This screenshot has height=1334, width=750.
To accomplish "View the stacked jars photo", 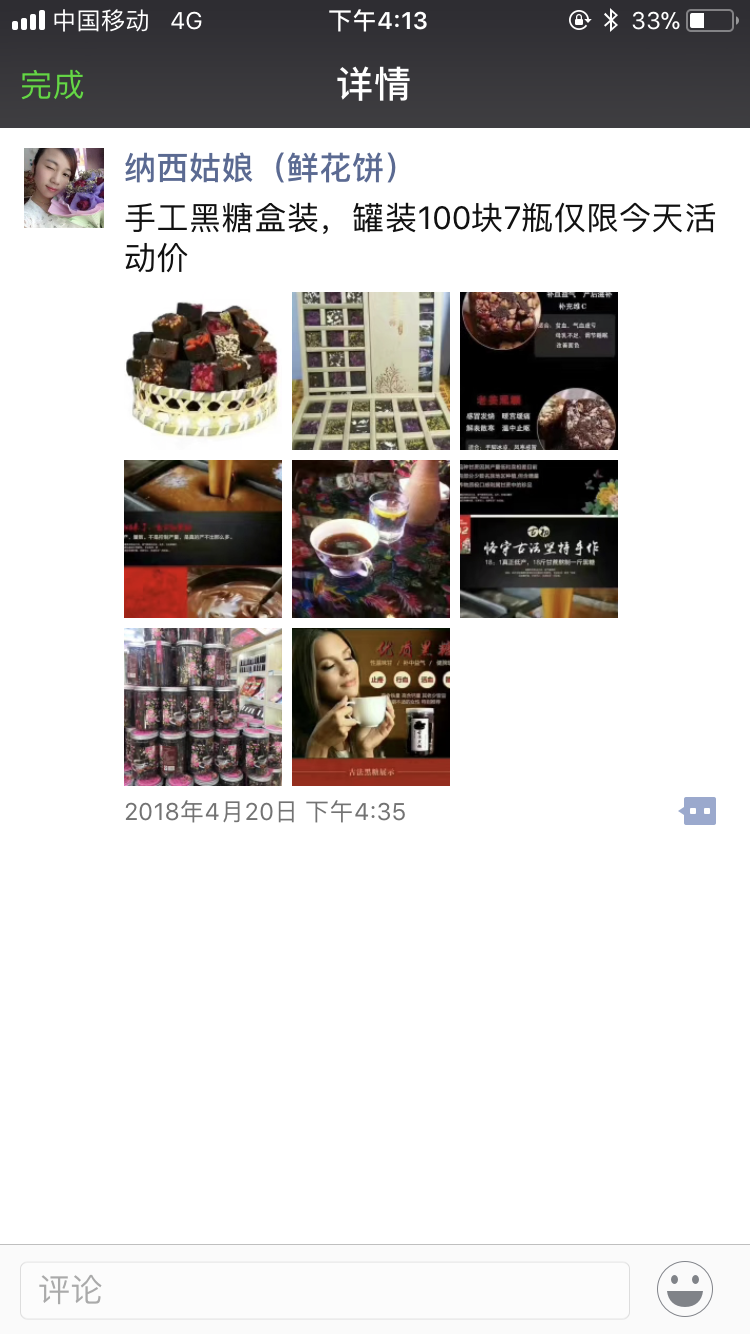I will point(203,707).
